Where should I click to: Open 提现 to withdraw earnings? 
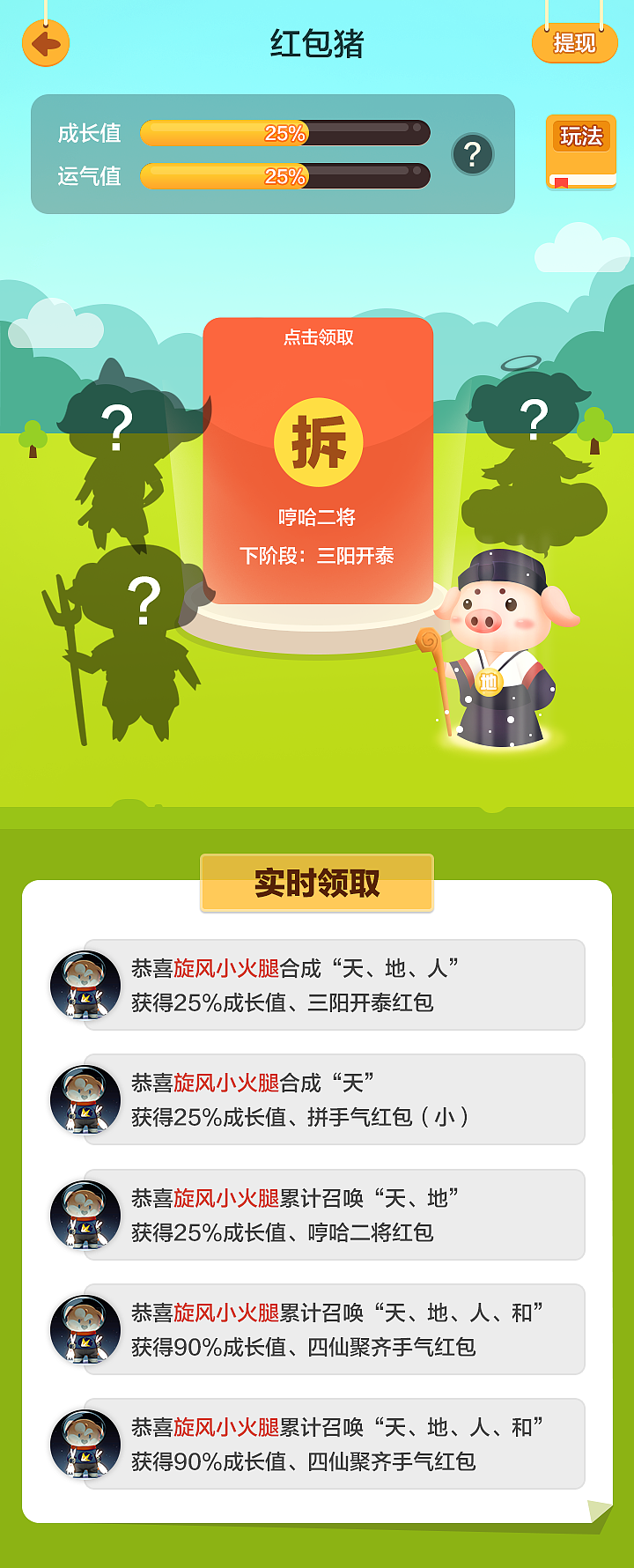(x=574, y=41)
